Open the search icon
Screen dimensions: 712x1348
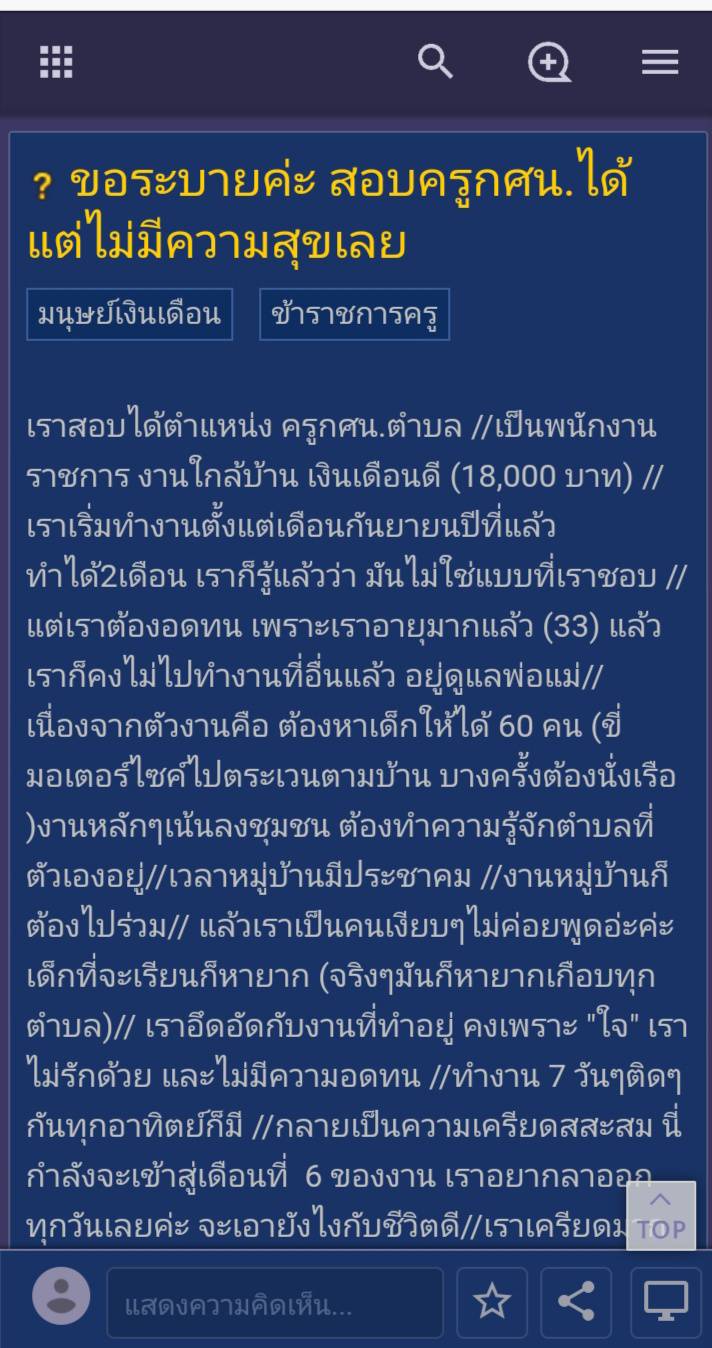(x=435, y=62)
